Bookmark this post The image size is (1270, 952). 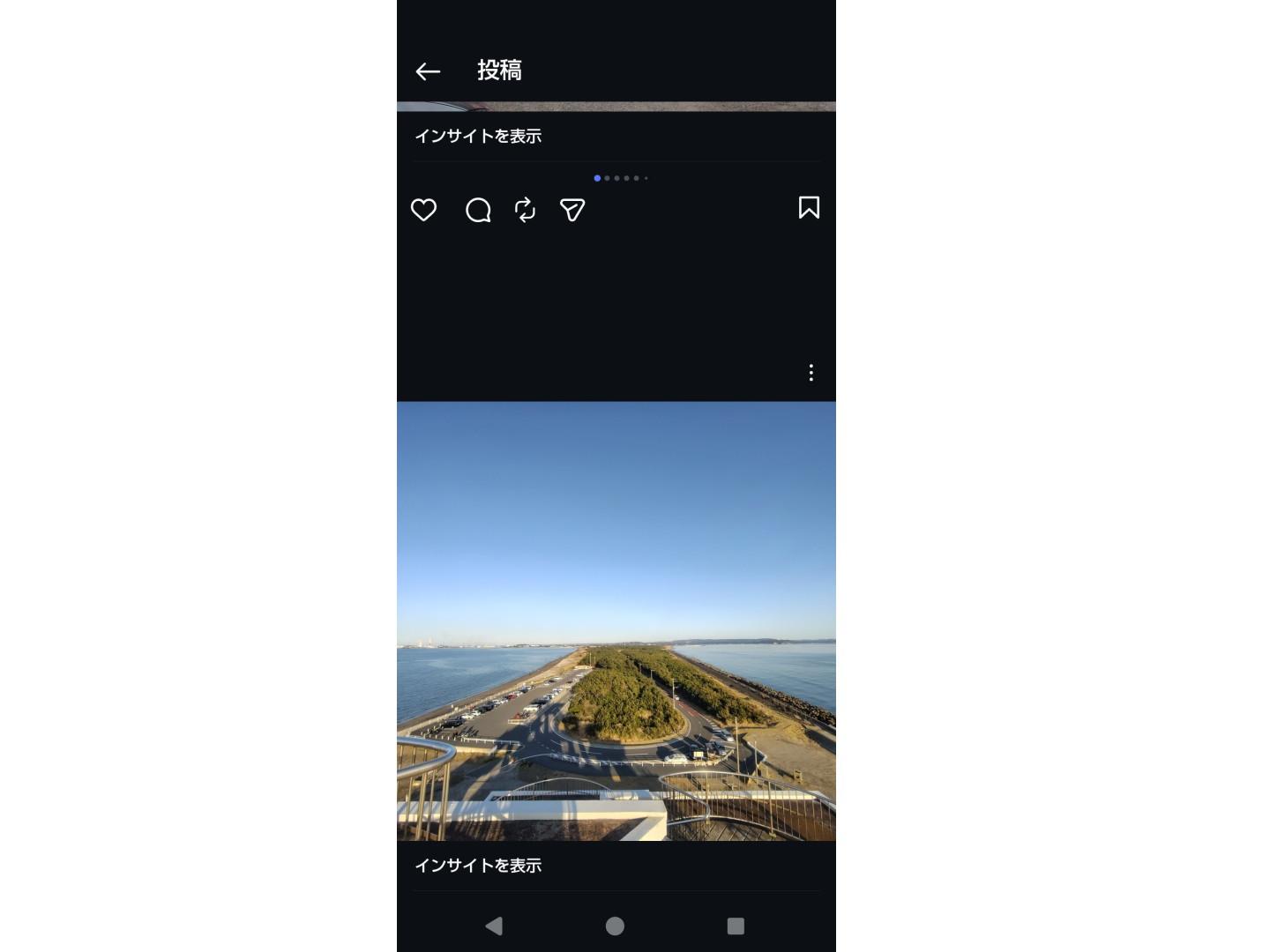(x=809, y=208)
